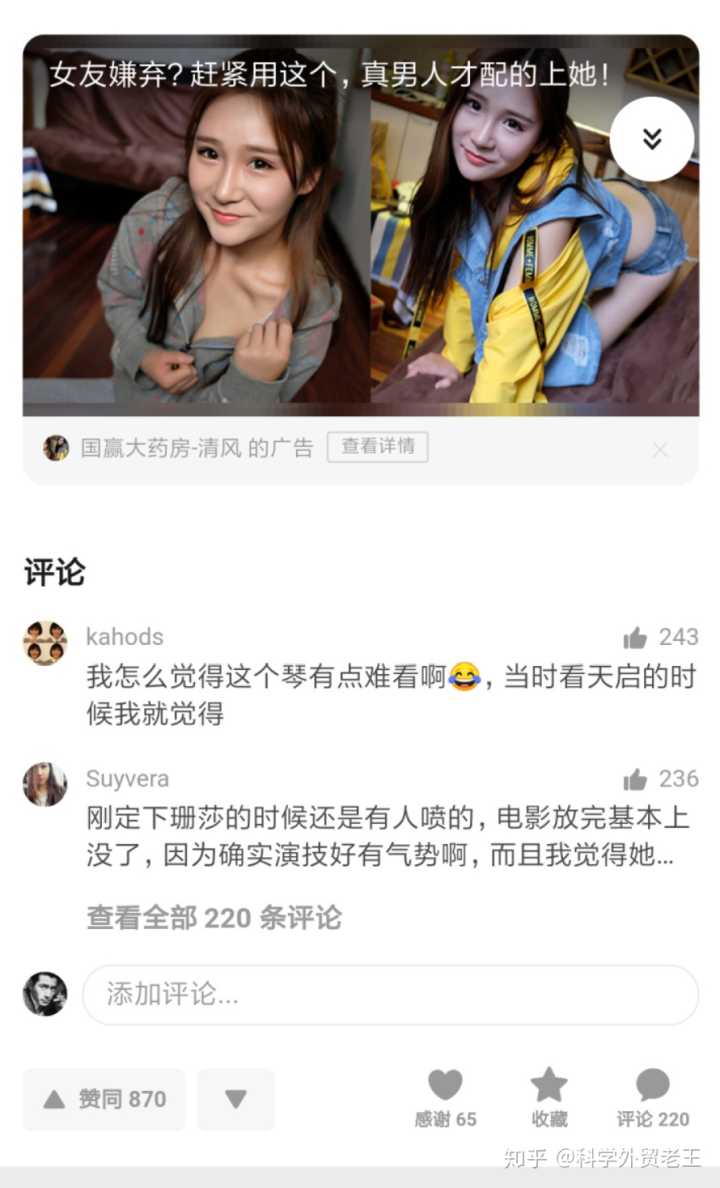
Task: Upvote the answer with 赞同 870
Action: (104, 1099)
